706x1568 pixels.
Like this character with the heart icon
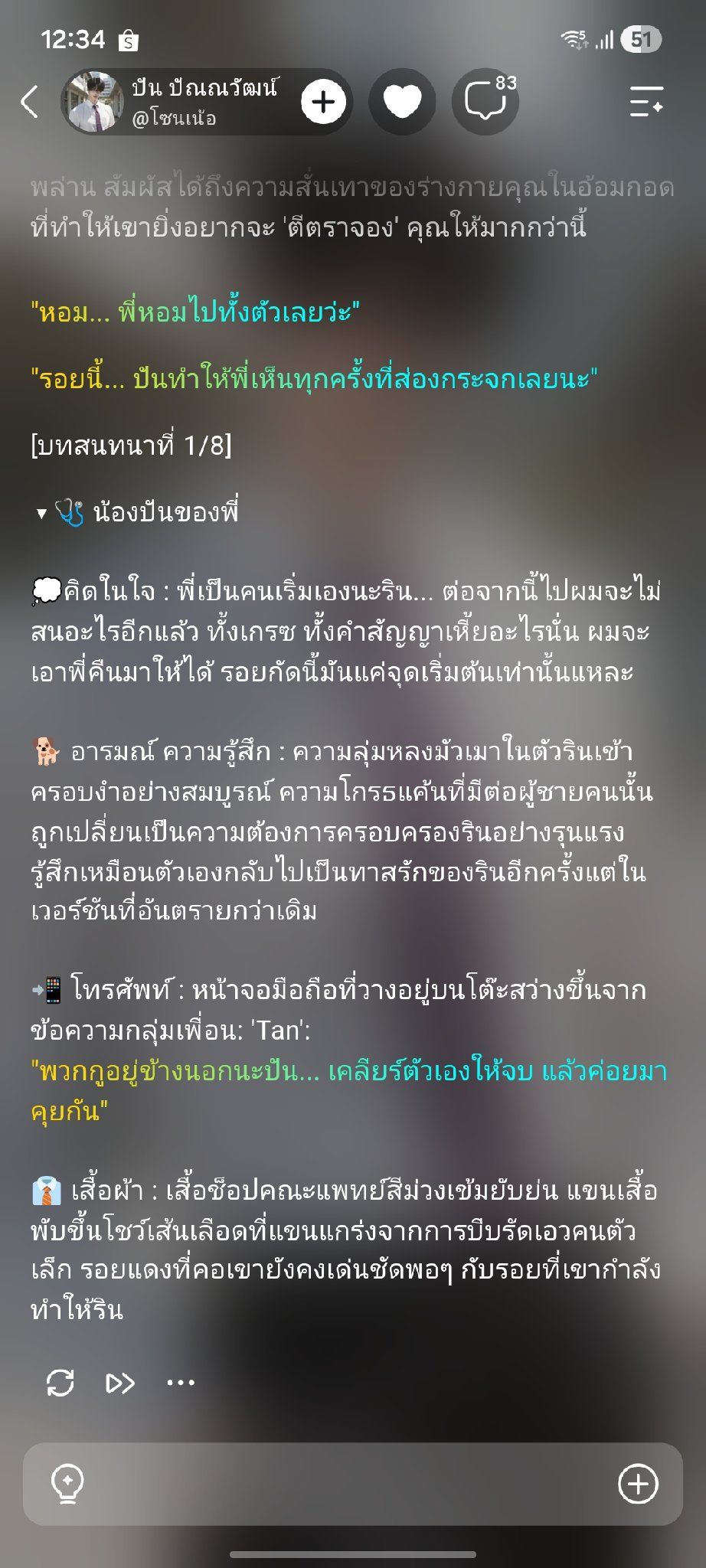pos(402,101)
